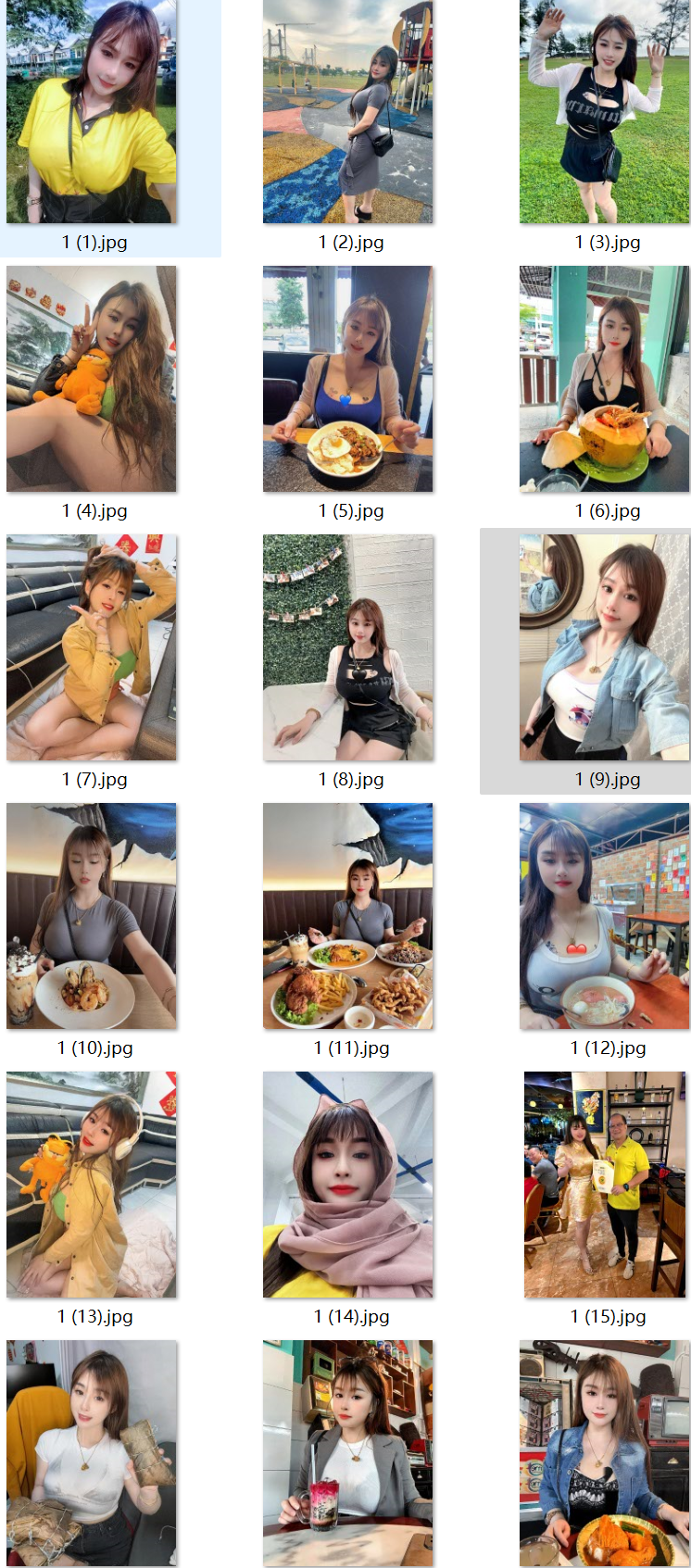
Task: Open image 1 (2).jpg
Action: [347, 112]
